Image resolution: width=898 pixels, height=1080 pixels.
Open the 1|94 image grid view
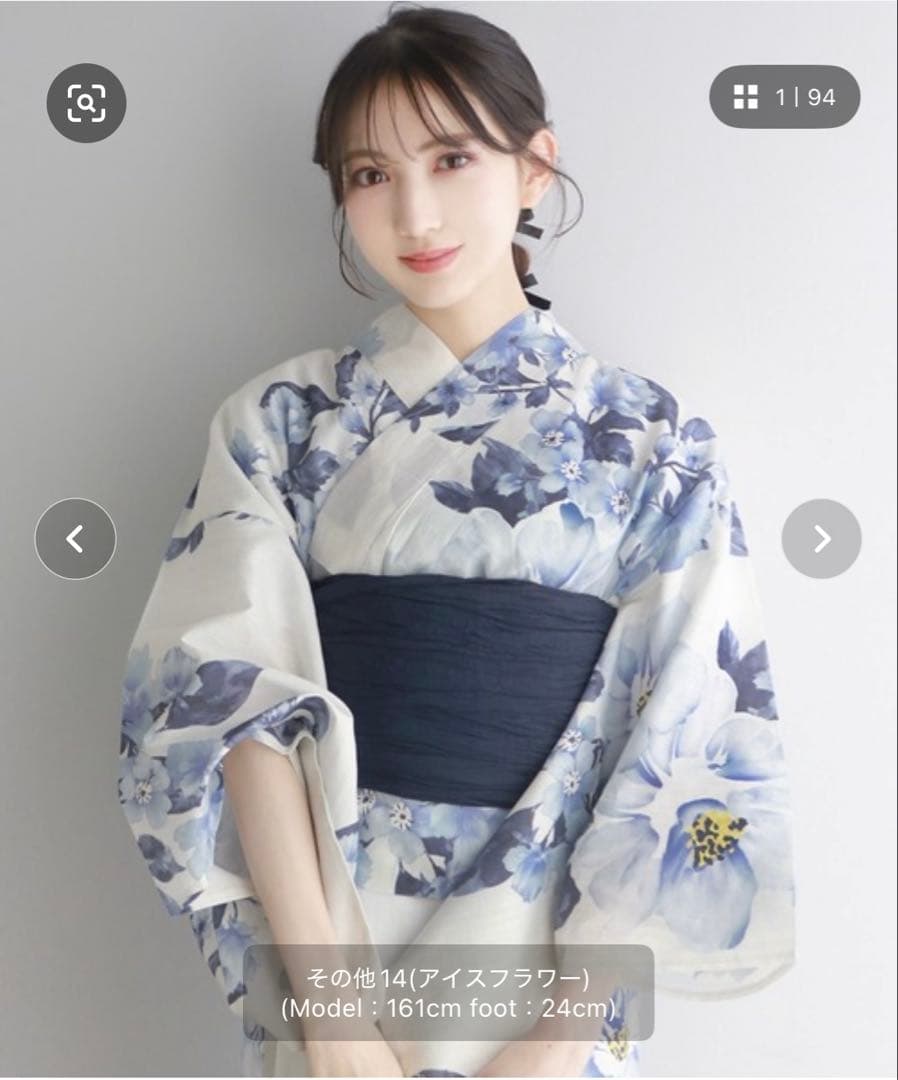pos(784,97)
